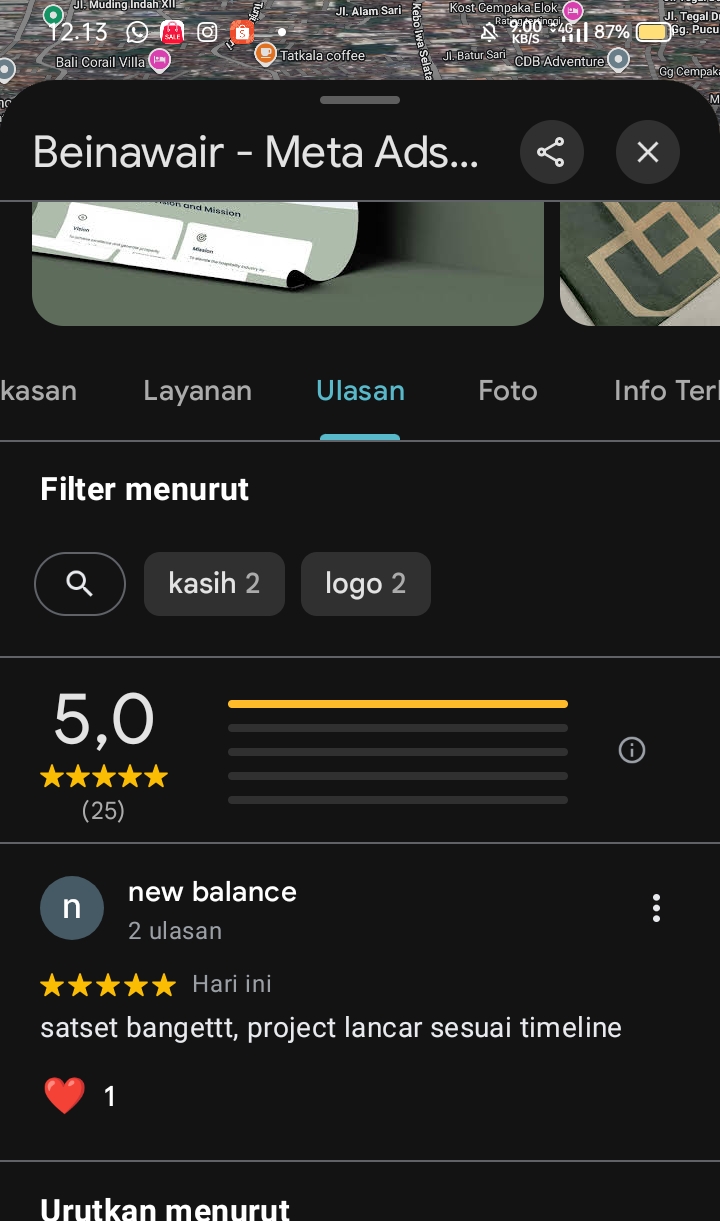Filter reviews by the logo chip
The image size is (720, 1221).
[x=366, y=584]
